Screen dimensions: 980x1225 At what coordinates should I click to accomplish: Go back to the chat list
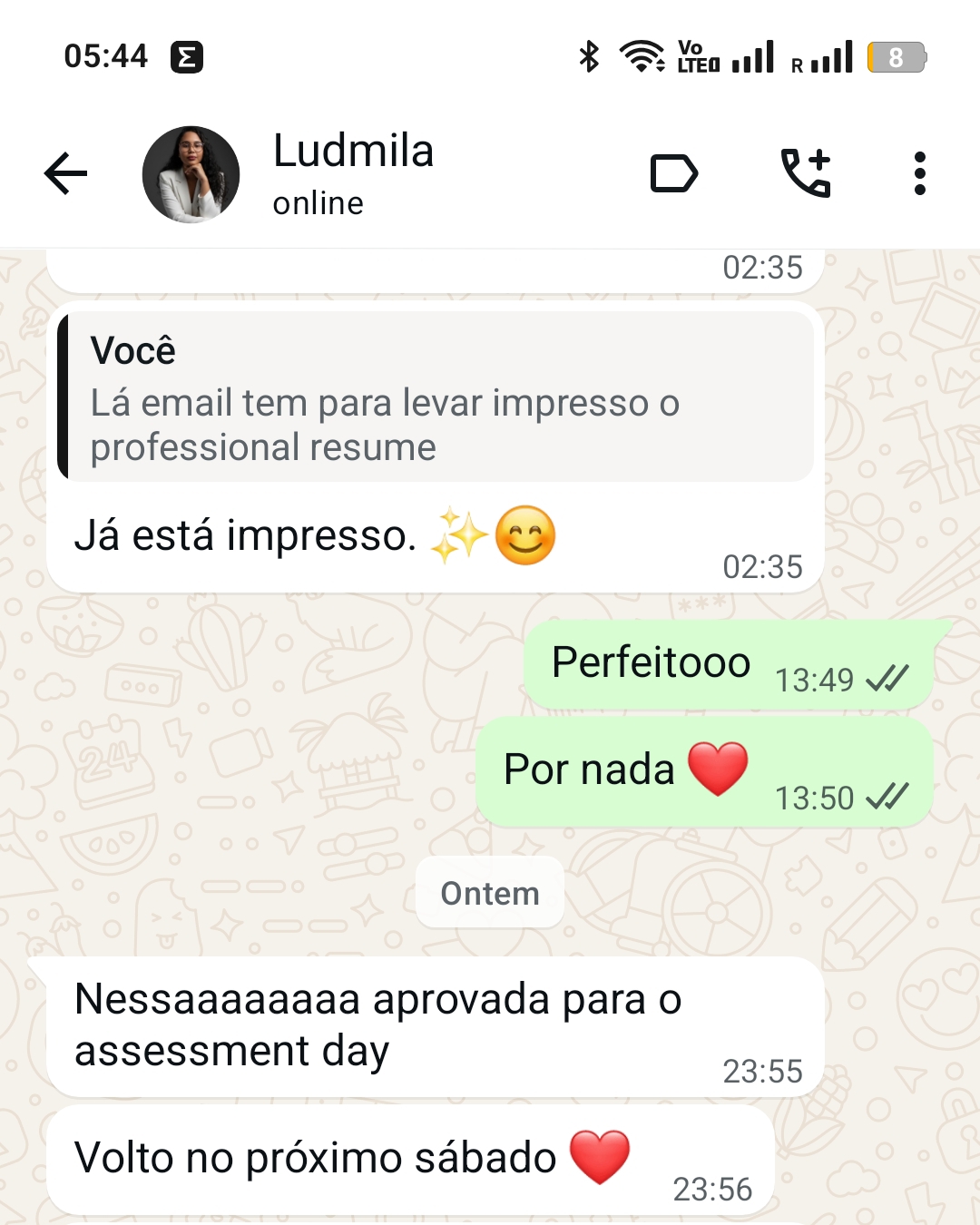click(65, 173)
